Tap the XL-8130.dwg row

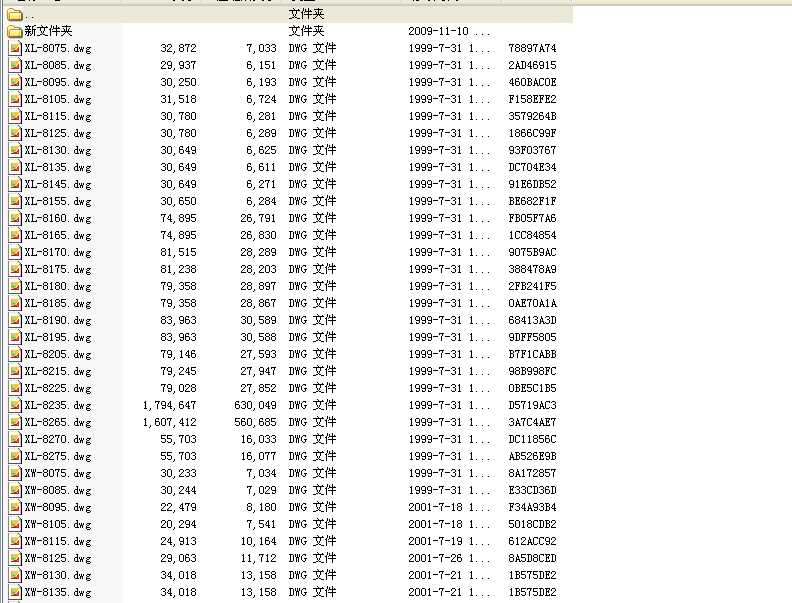pyautogui.click(x=57, y=150)
